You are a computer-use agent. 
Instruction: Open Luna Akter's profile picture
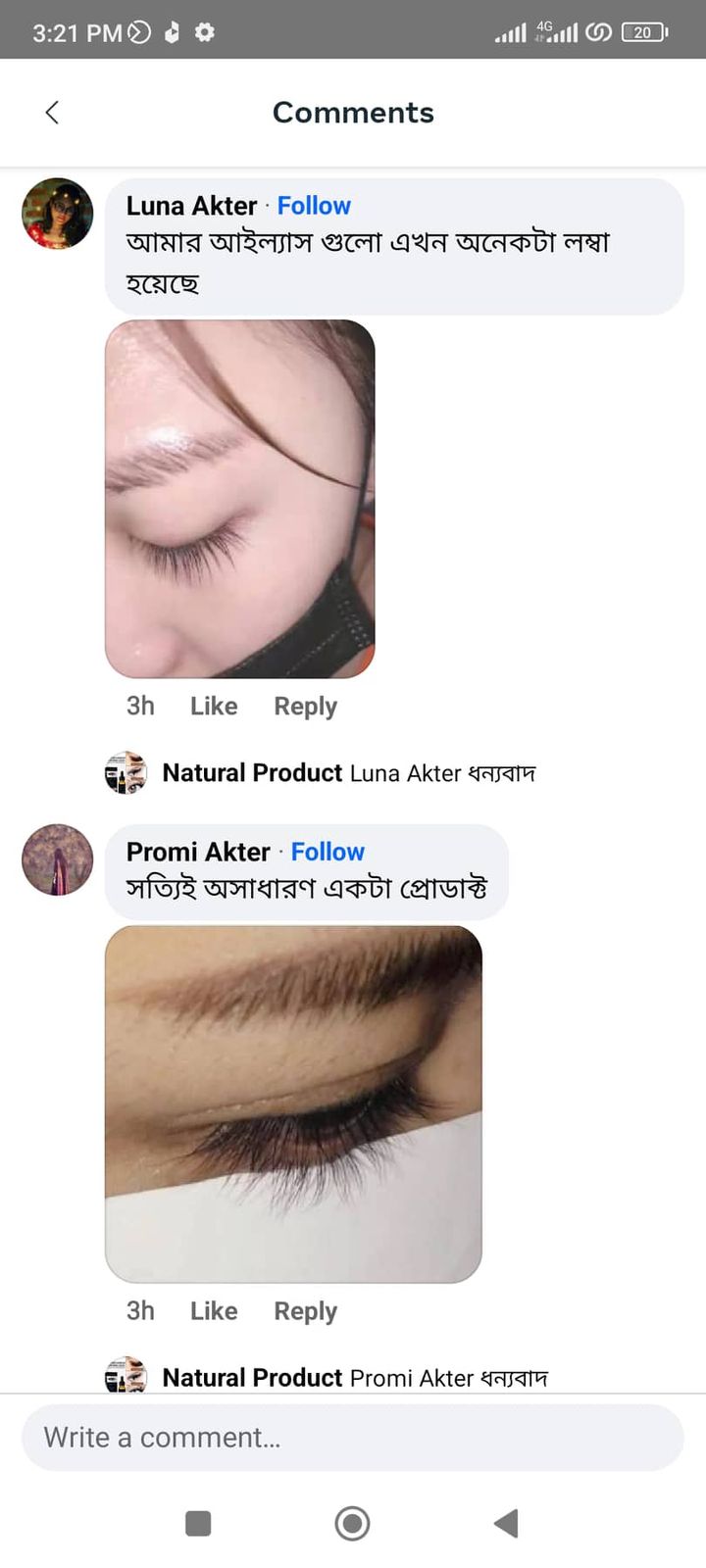[x=57, y=214]
